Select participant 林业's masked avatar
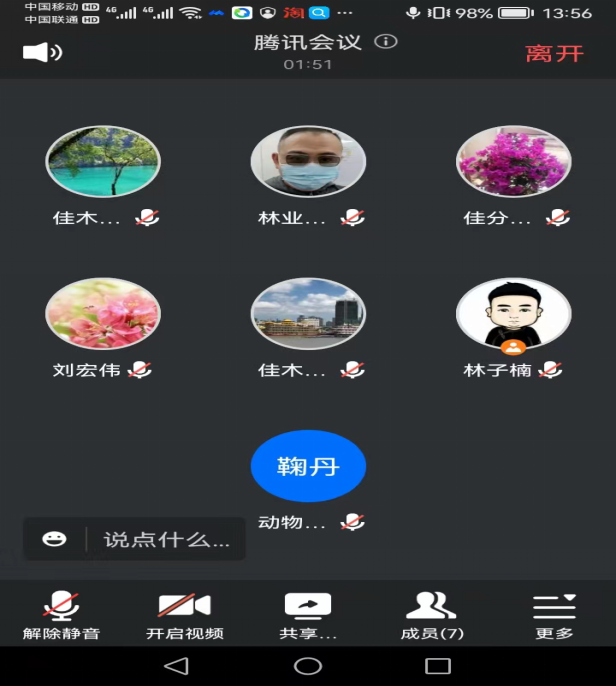 click(x=308, y=161)
